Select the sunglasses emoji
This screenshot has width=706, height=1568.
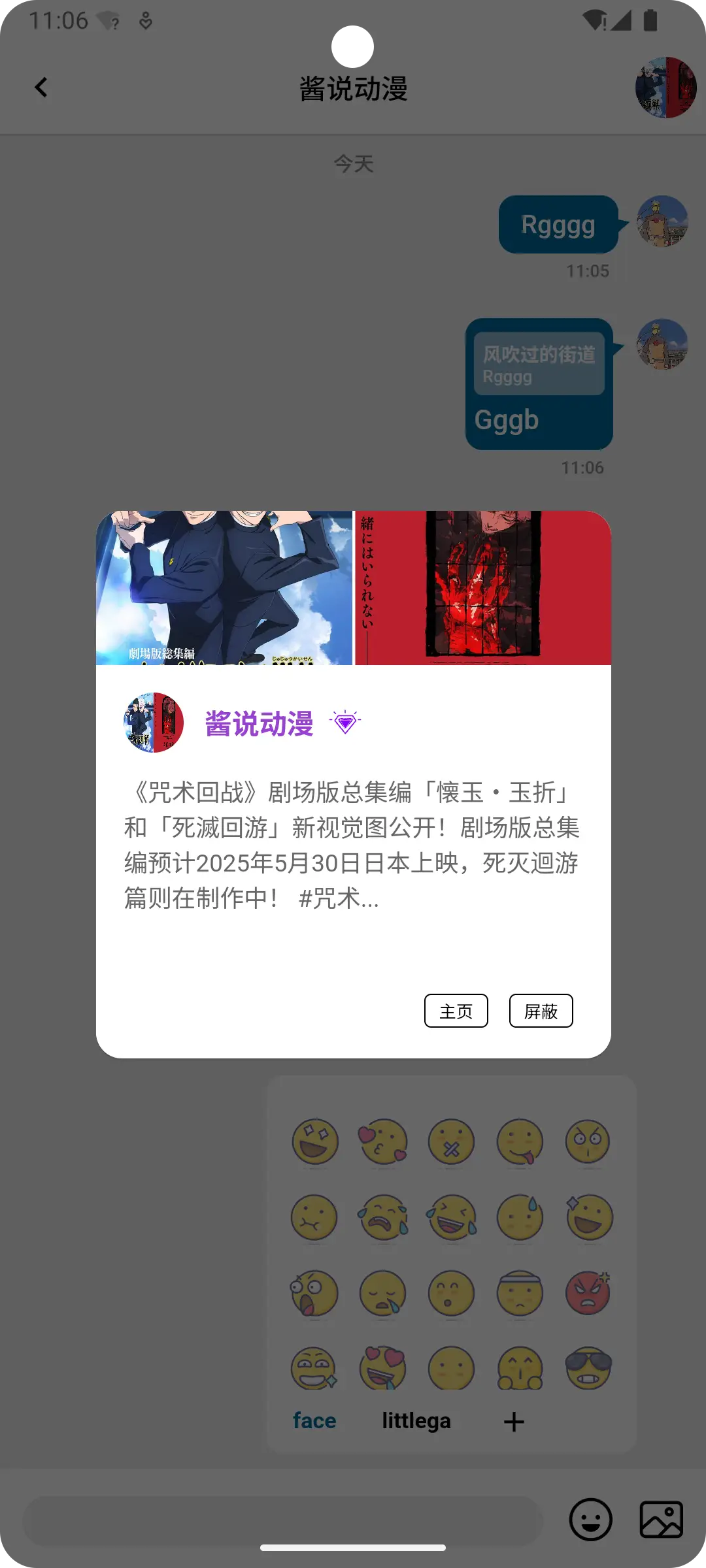click(x=588, y=1368)
